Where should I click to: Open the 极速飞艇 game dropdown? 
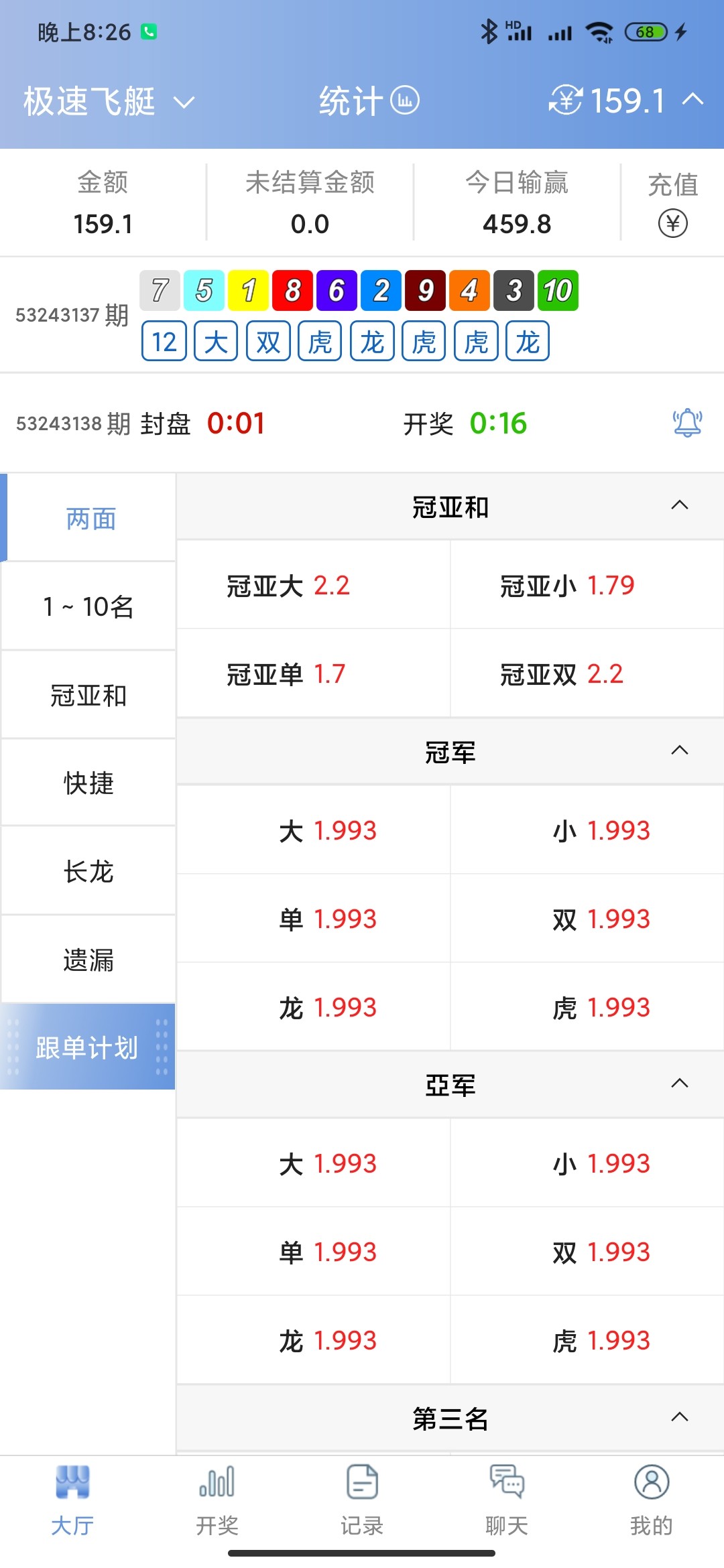[109, 102]
